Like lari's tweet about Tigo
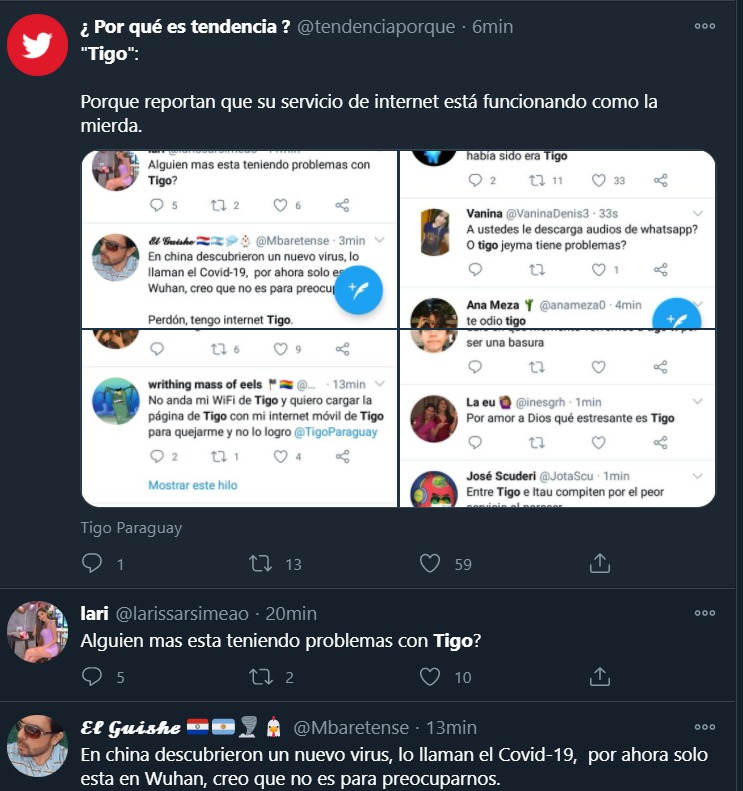743x791 pixels. coord(430,677)
